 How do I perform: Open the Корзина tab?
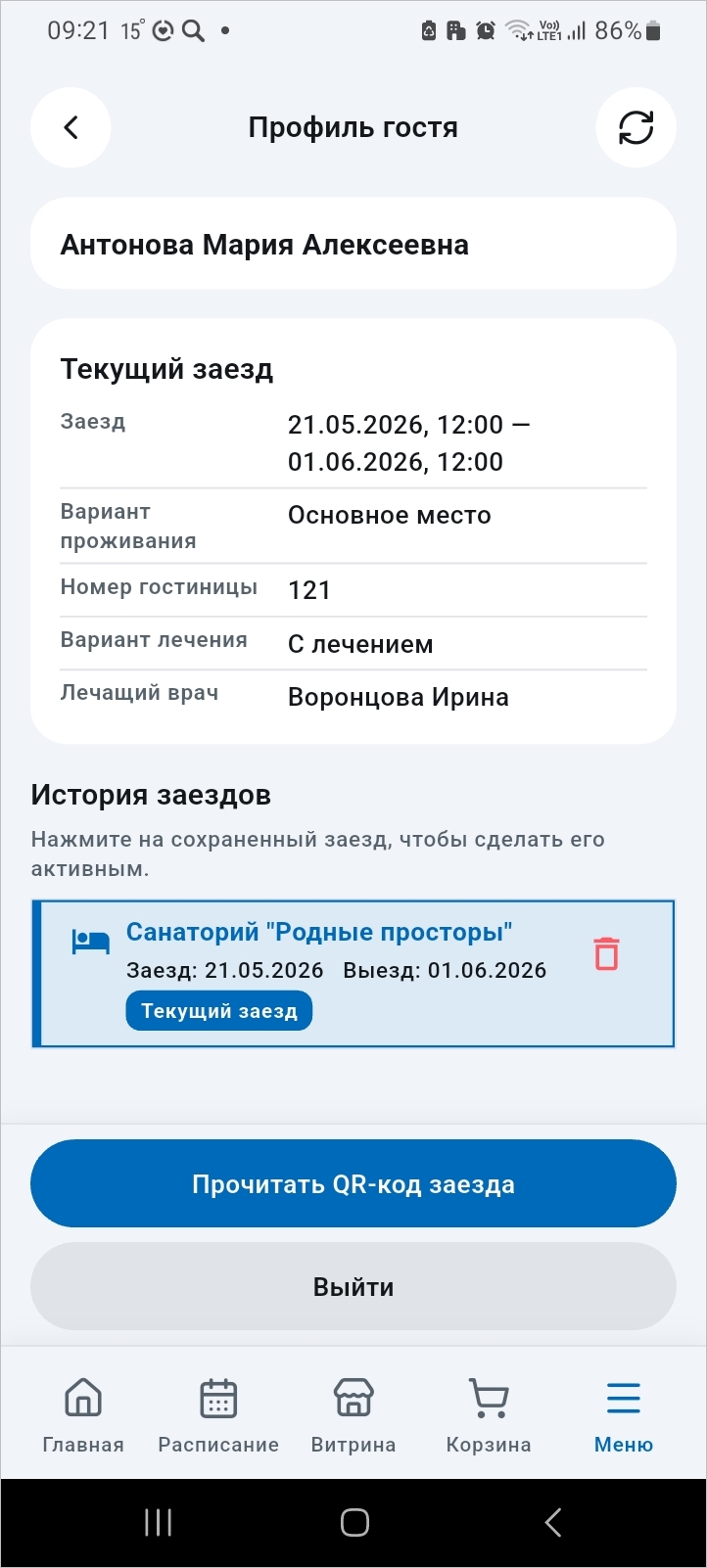pyautogui.click(x=489, y=1415)
